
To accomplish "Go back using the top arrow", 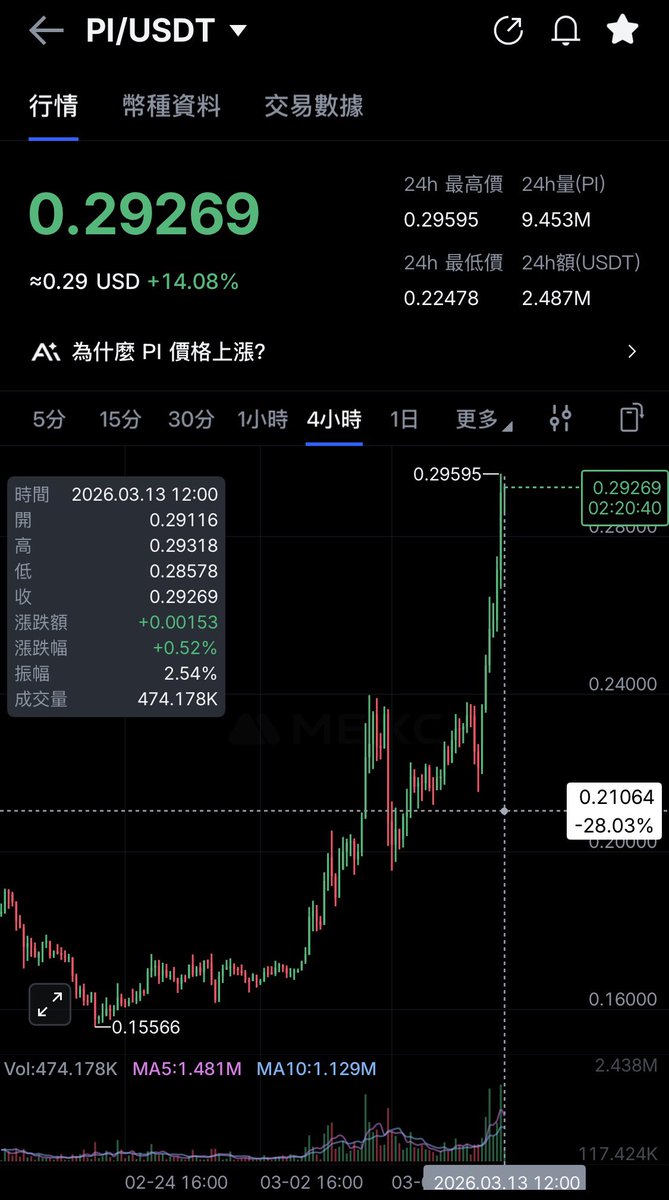I will (x=46, y=31).
